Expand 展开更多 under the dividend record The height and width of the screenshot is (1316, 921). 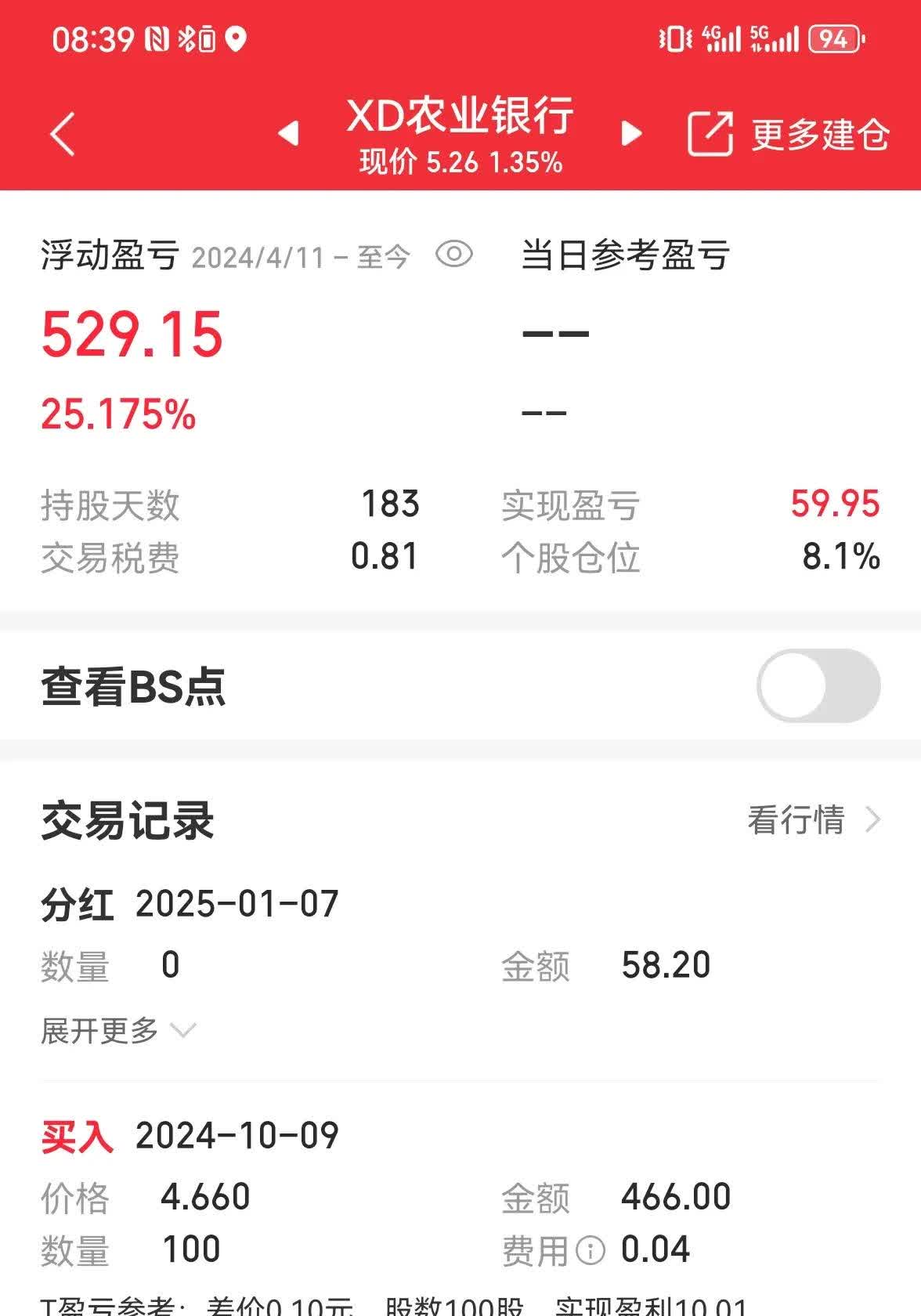point(117,1030)
